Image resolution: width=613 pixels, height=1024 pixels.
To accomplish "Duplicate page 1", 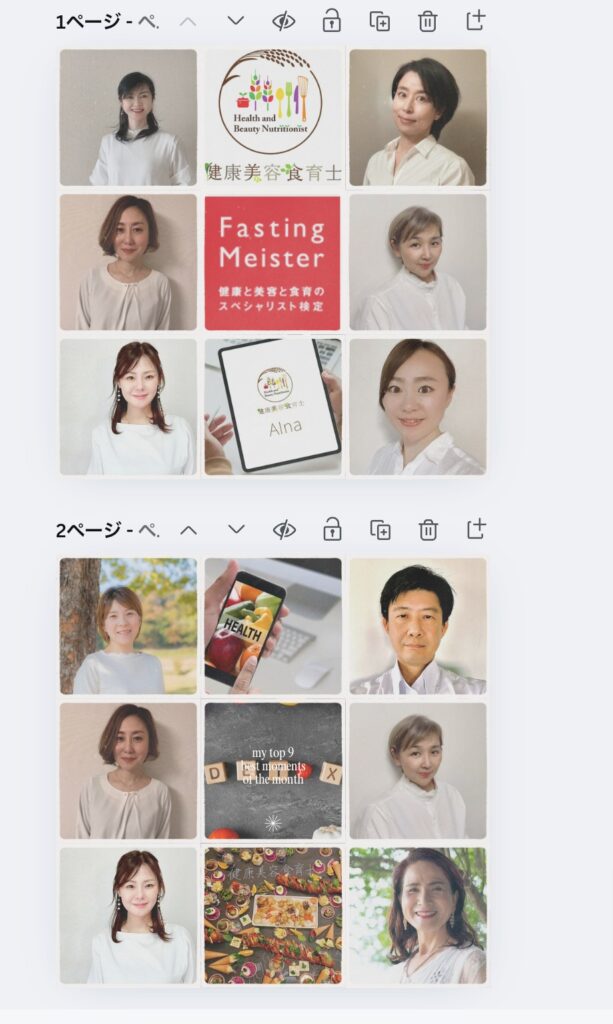I will 380,21.
